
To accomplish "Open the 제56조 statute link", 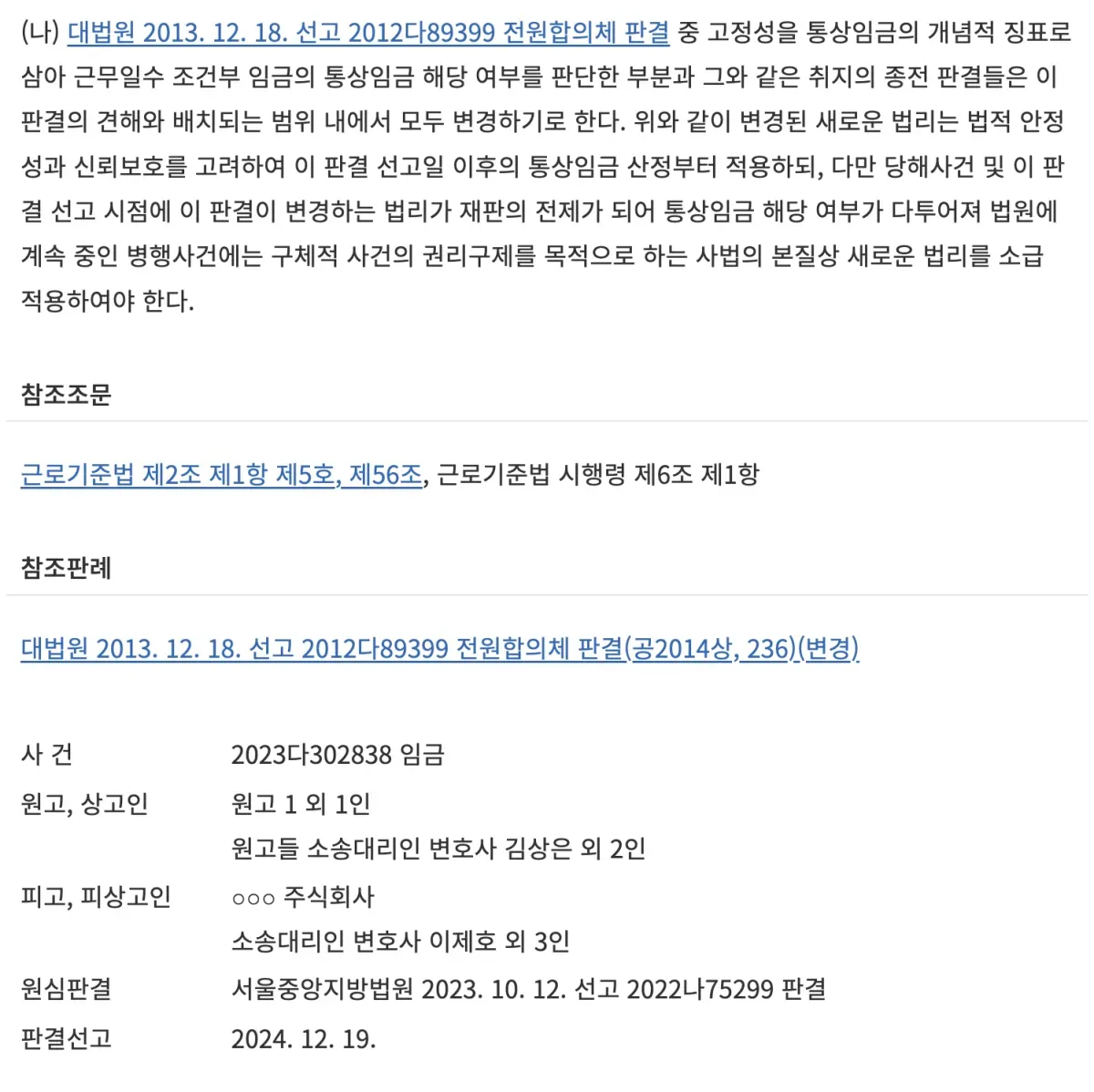I will tap(386, 475).
